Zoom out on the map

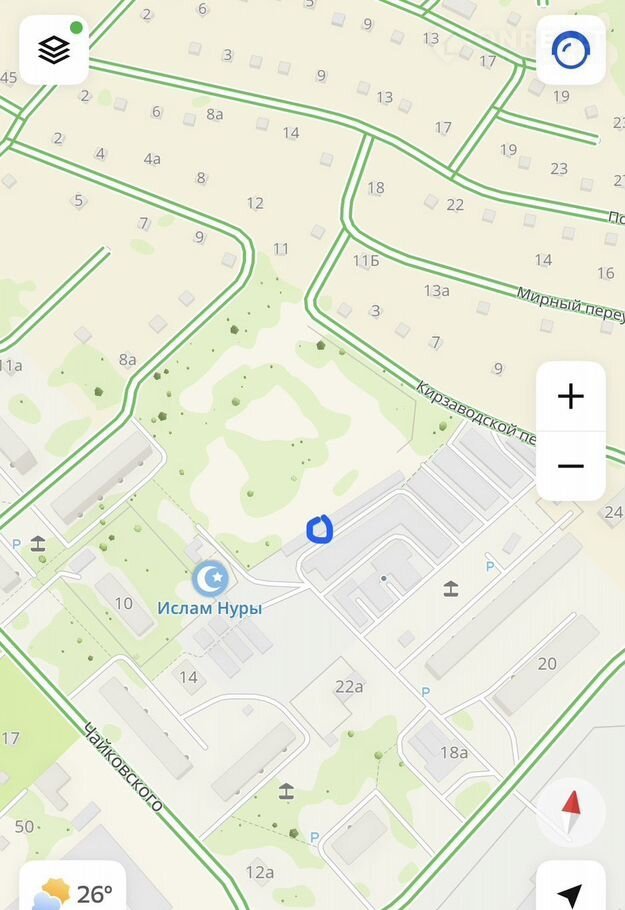(570, 466)
